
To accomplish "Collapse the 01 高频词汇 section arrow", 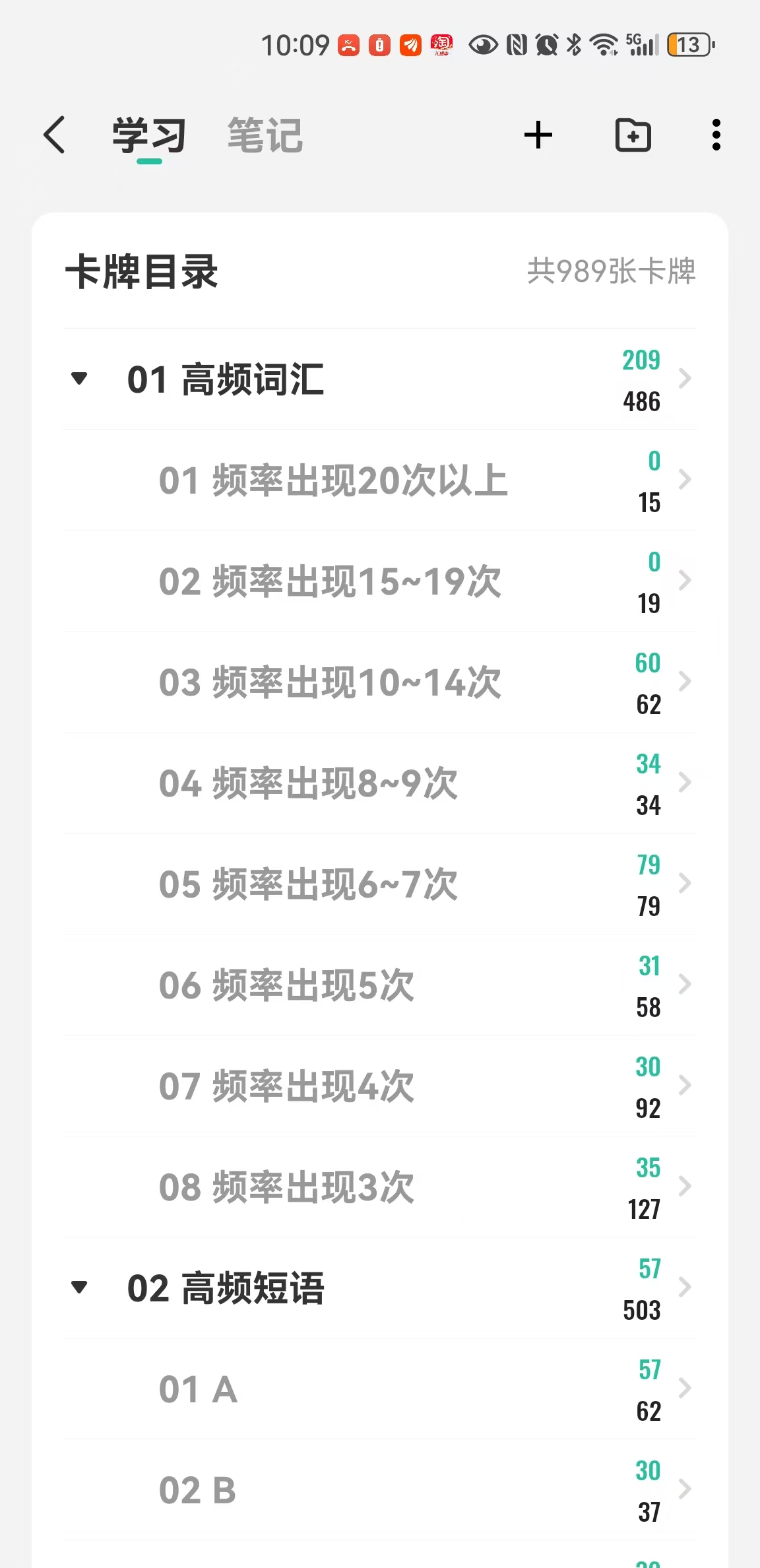I will tap(79, 379).
